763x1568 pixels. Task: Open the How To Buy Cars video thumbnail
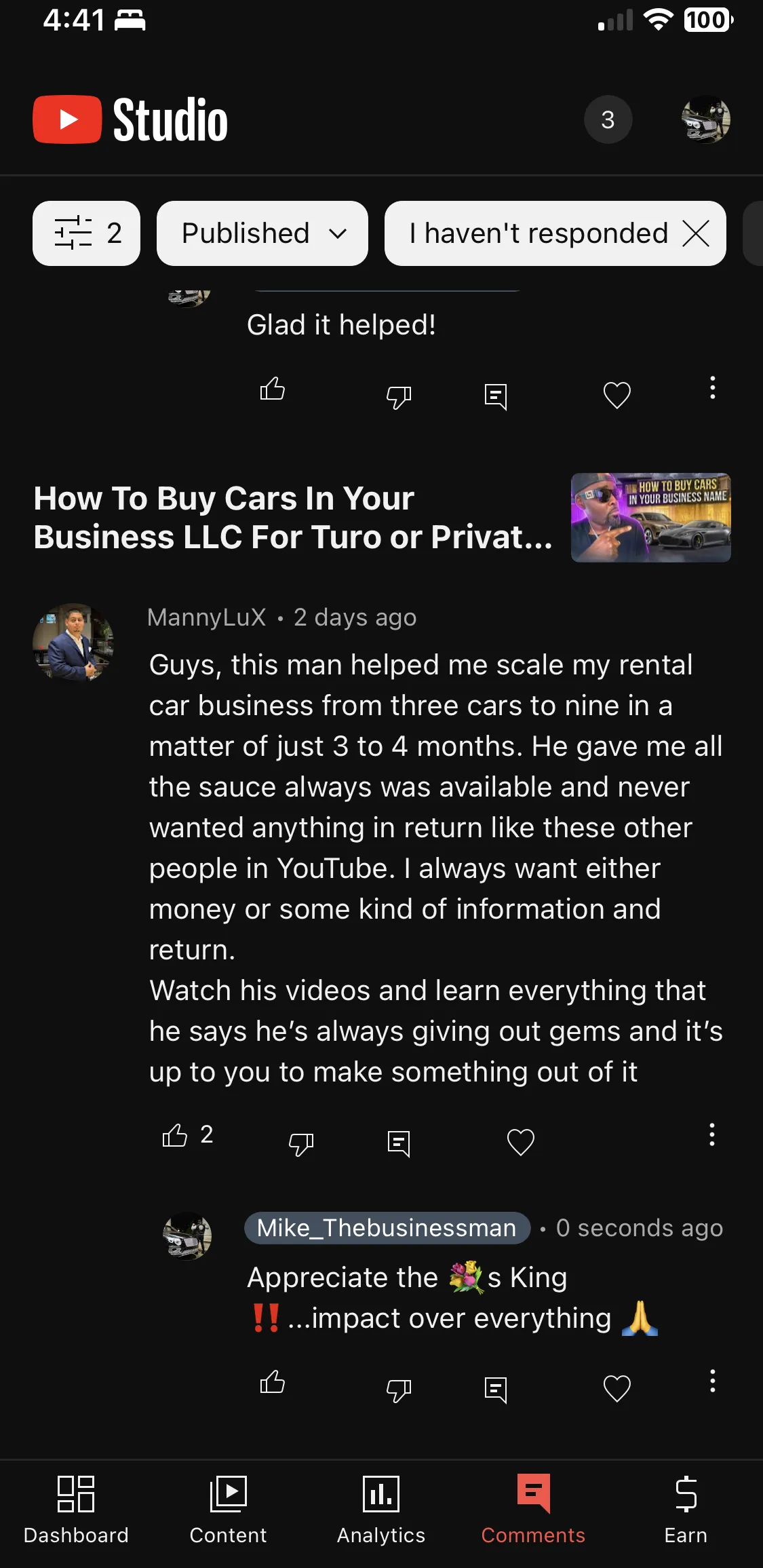coord(651,518)
